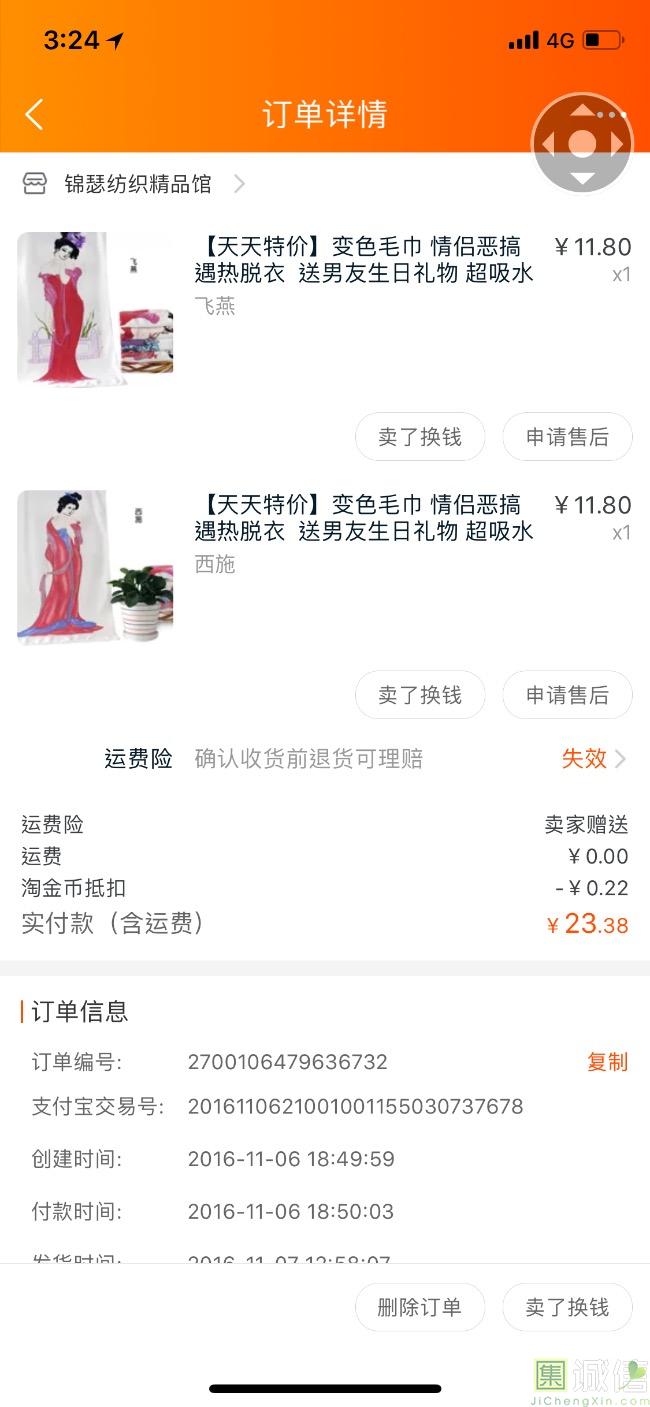The height and width of the screenshot is (1407, 650).
Task: Delete this order with 删除订单
Action: [x=420, y=1307]
